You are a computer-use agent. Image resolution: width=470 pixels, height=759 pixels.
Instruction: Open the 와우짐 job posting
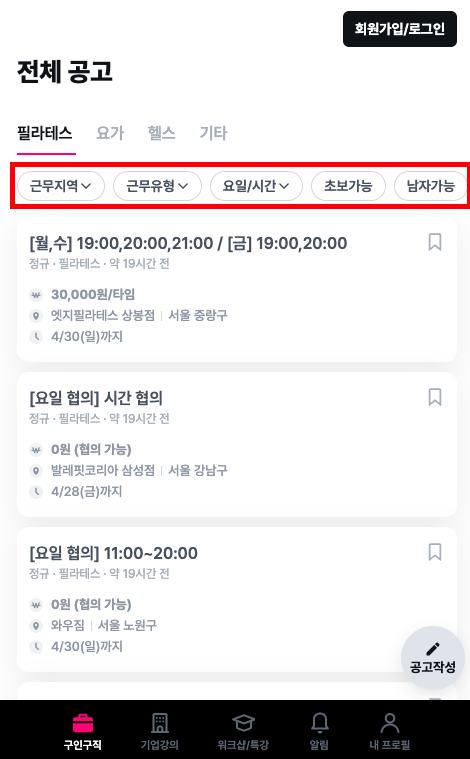(x=237, y=599)
